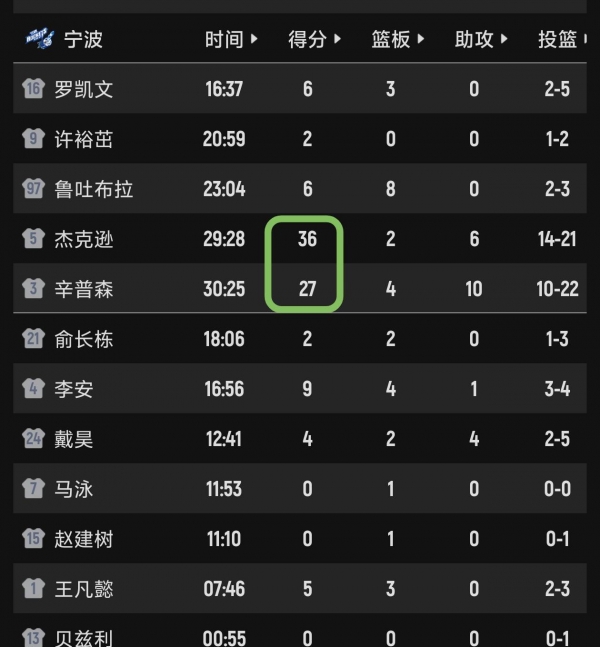Open player 罗凯文's row

[x=84, y=89]
